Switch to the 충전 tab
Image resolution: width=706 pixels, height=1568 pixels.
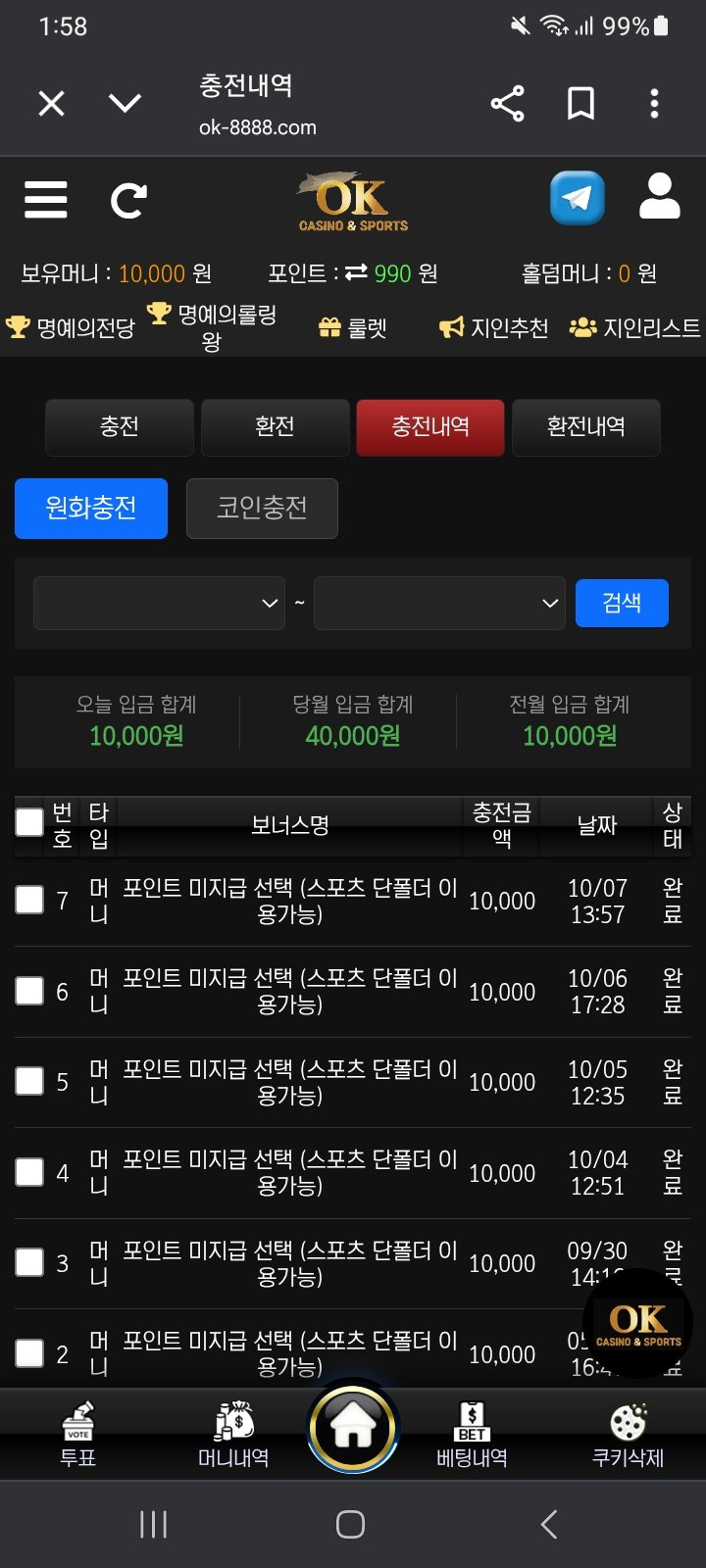coord(120,426)
